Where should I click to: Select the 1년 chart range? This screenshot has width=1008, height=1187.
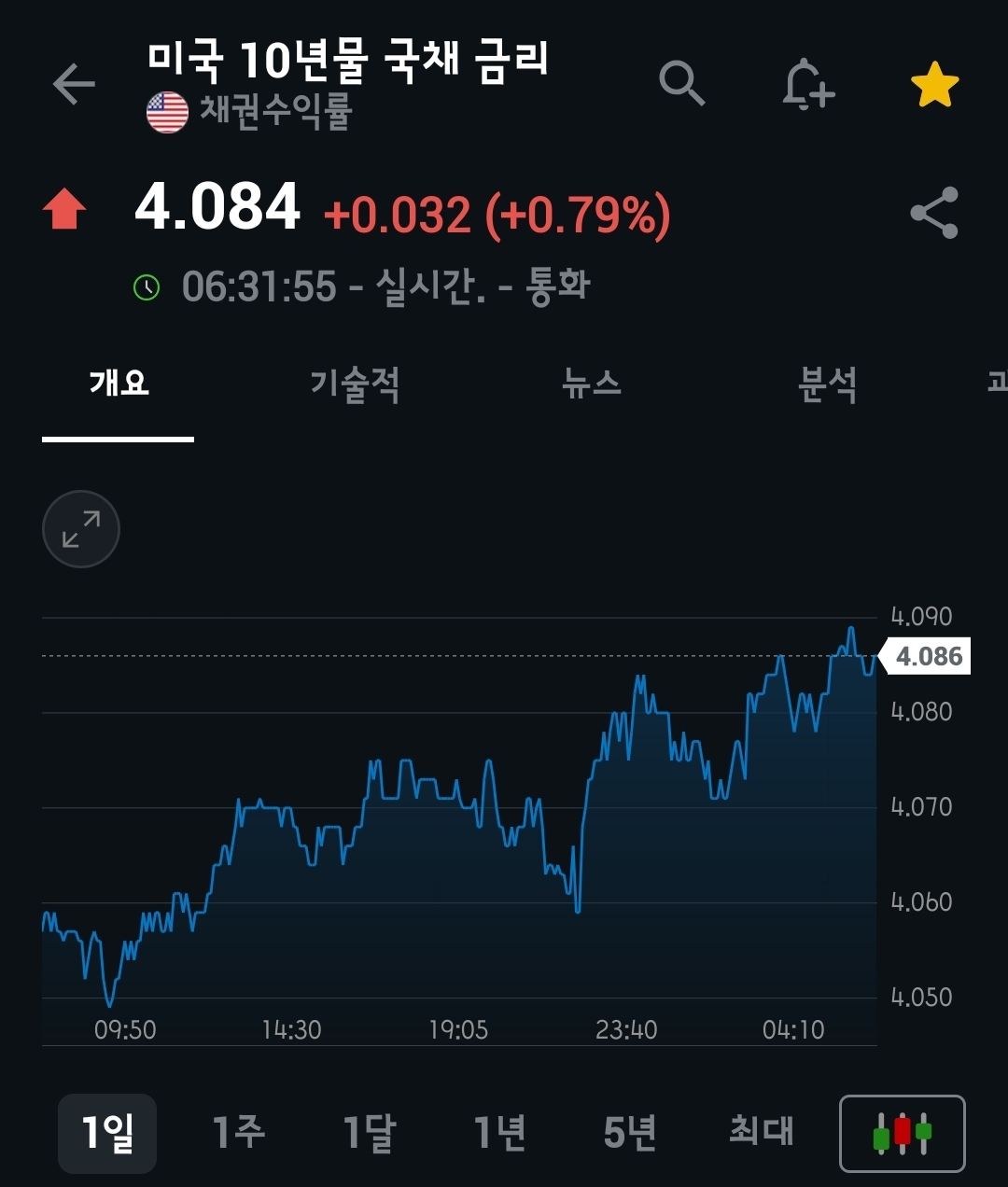click(x=499, y=1133)
